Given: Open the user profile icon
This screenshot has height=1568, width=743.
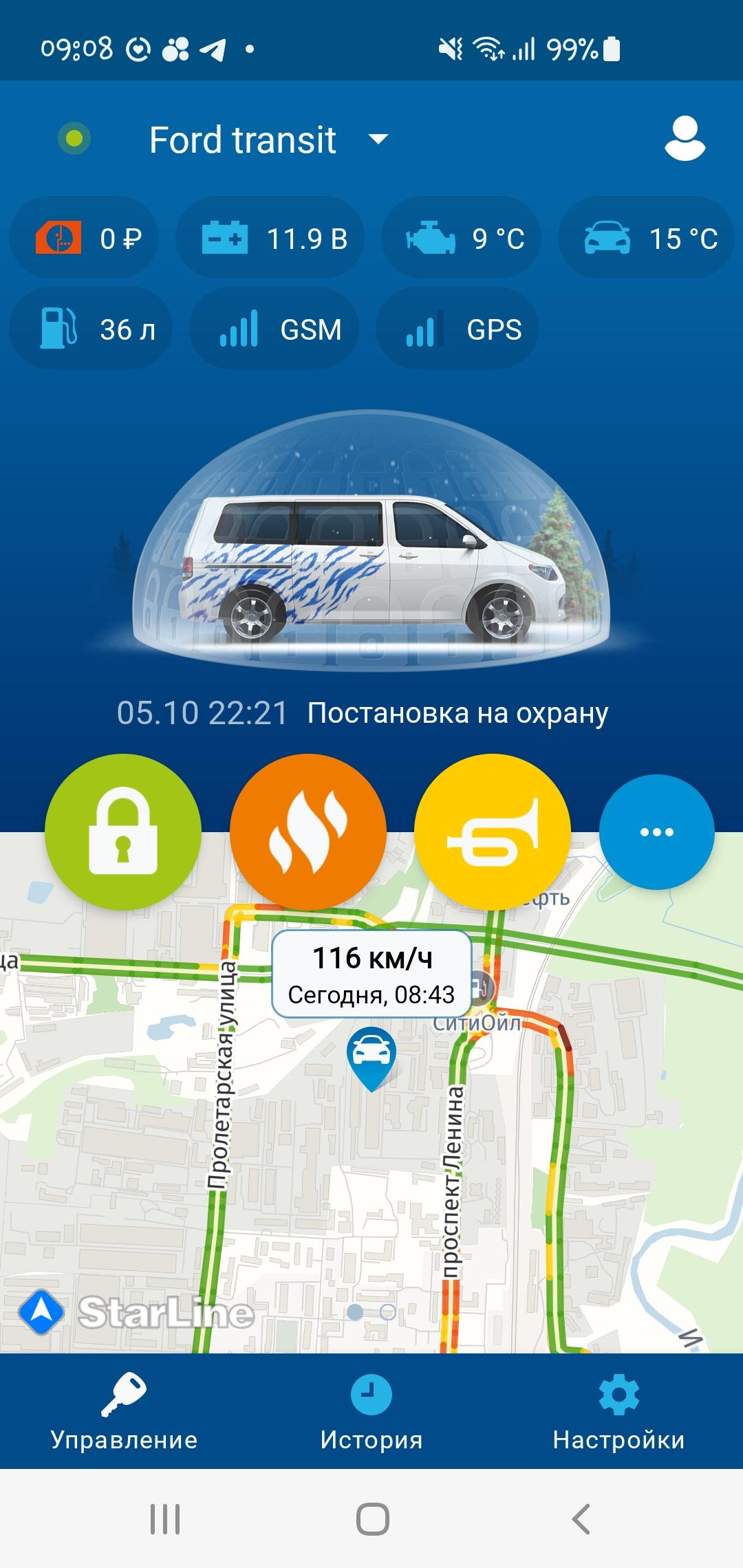Looking at the screenshot, I should 685,140.
